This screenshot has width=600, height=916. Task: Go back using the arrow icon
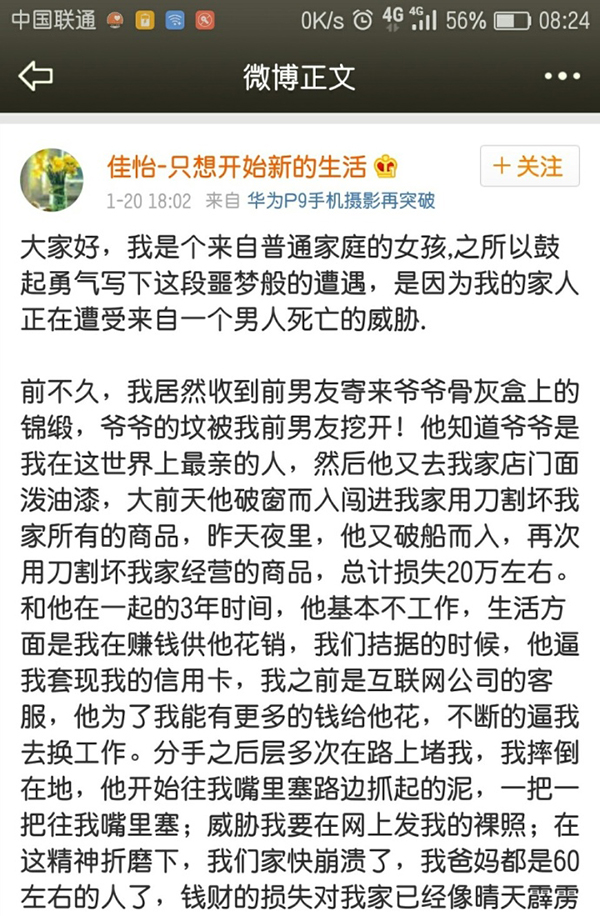point(35,77)
